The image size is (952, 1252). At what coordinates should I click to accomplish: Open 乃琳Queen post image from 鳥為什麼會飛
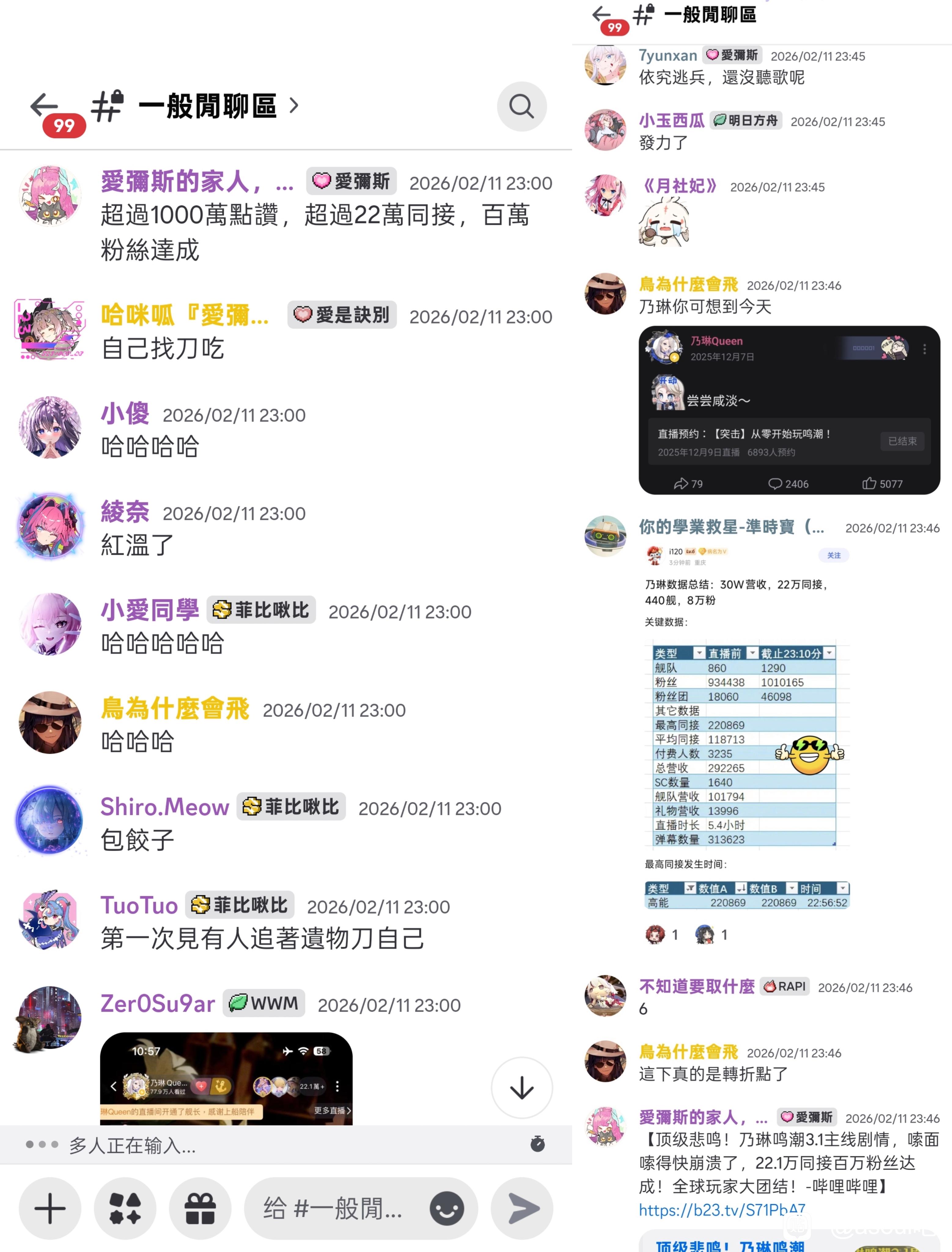click(x=789, y=409)
